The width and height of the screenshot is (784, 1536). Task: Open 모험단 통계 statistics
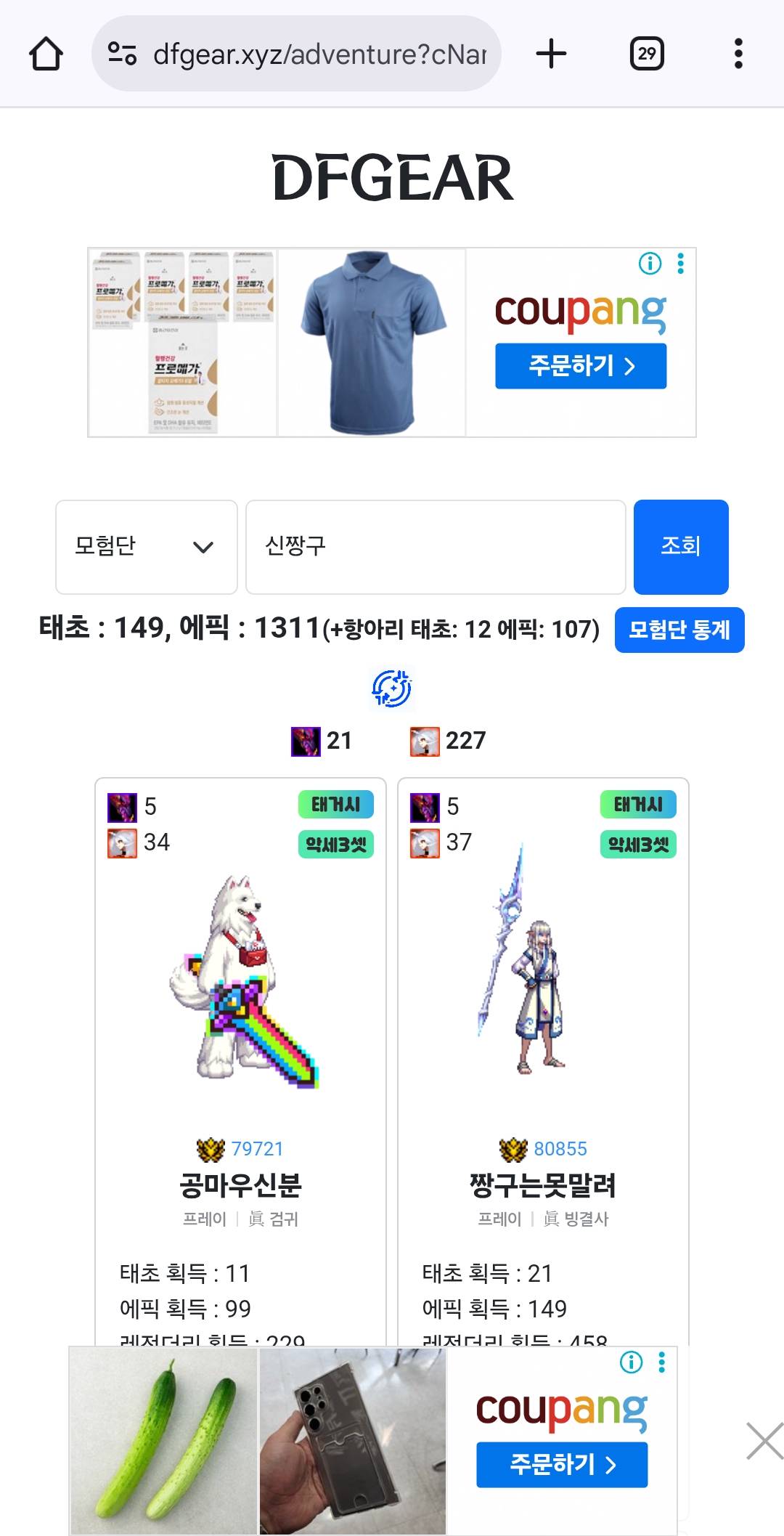coord(679,630)
